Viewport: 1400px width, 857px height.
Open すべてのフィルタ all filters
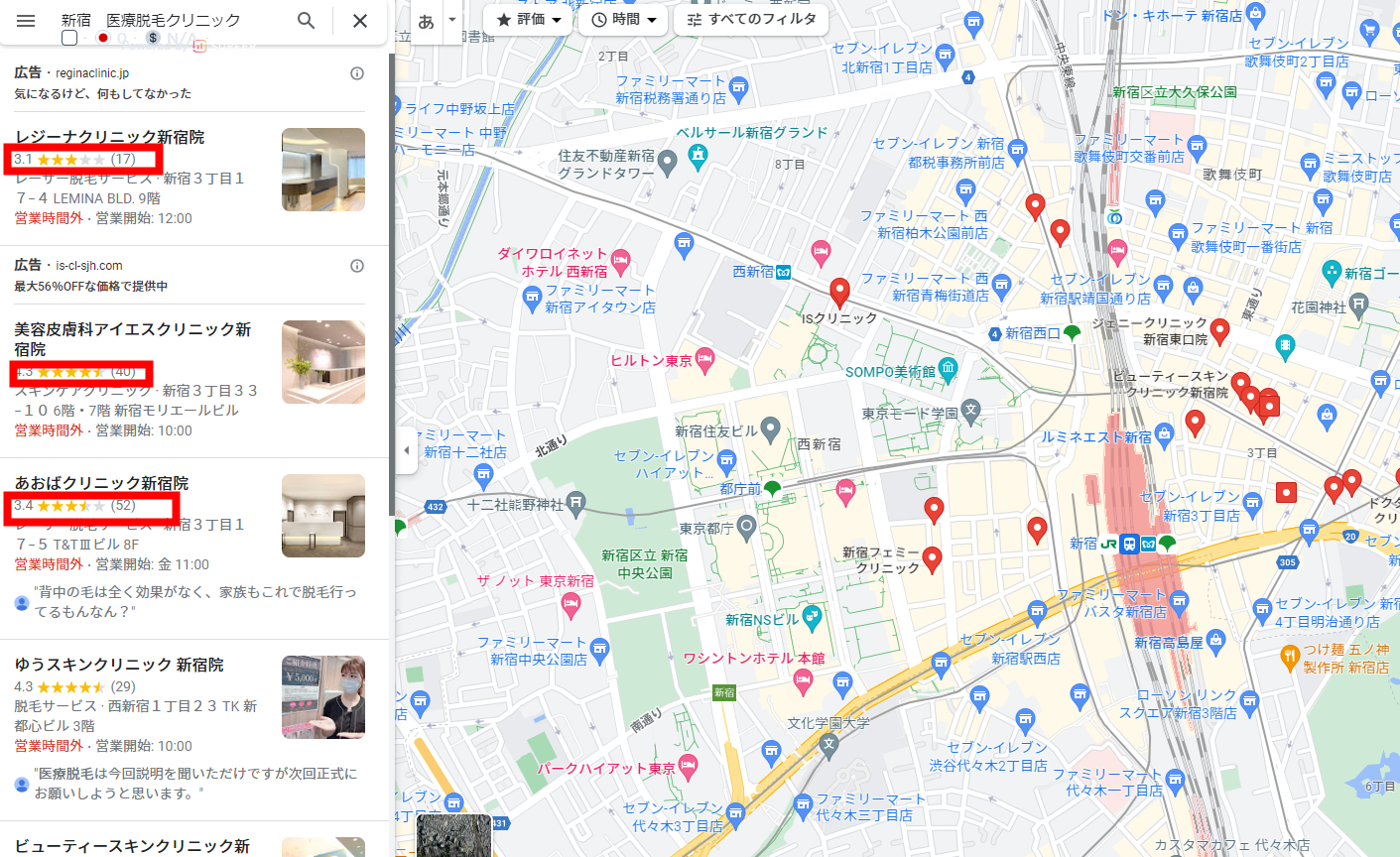click(x=751, y=20)
